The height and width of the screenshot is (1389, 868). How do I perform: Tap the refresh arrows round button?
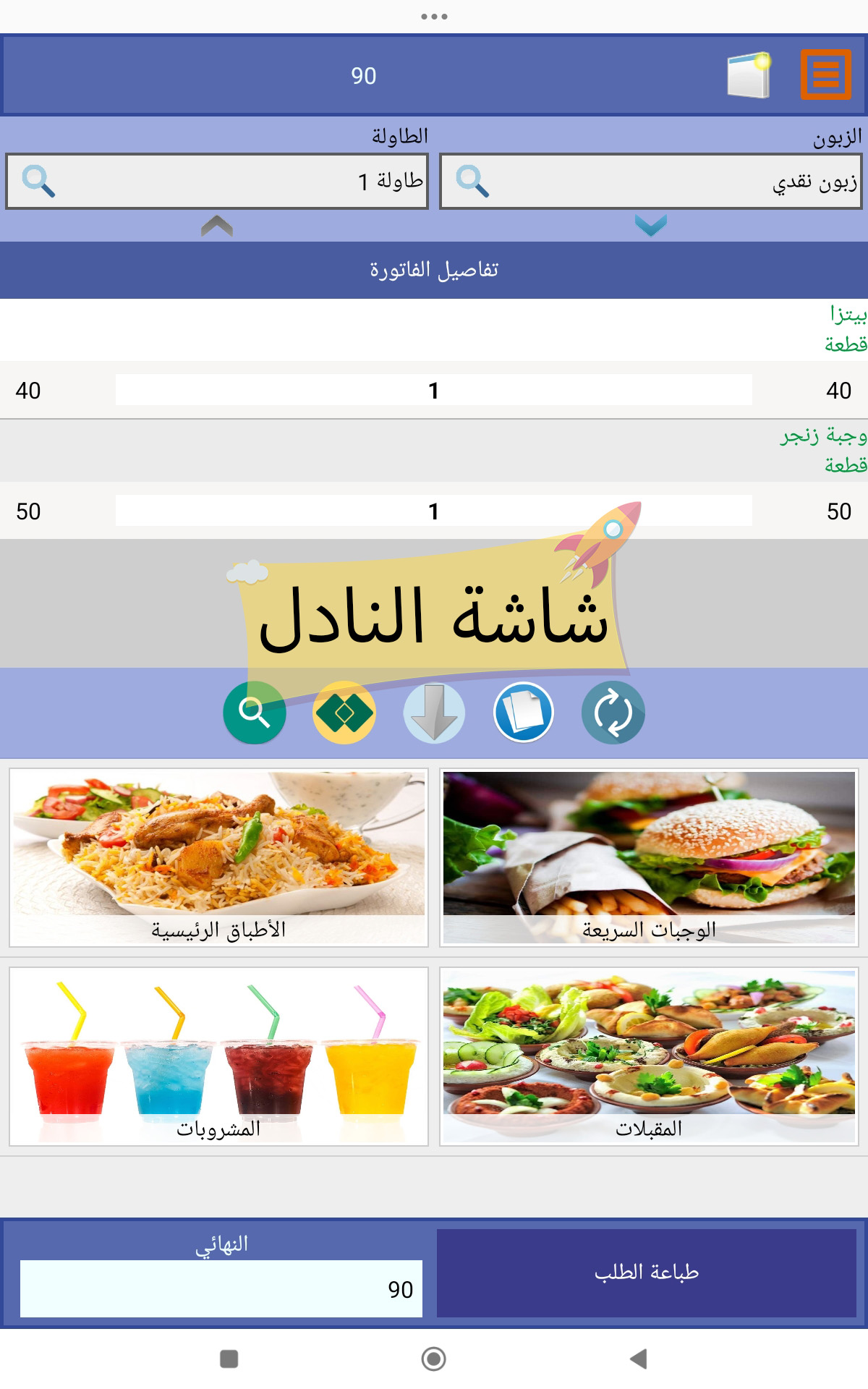[x=613, y=713]
